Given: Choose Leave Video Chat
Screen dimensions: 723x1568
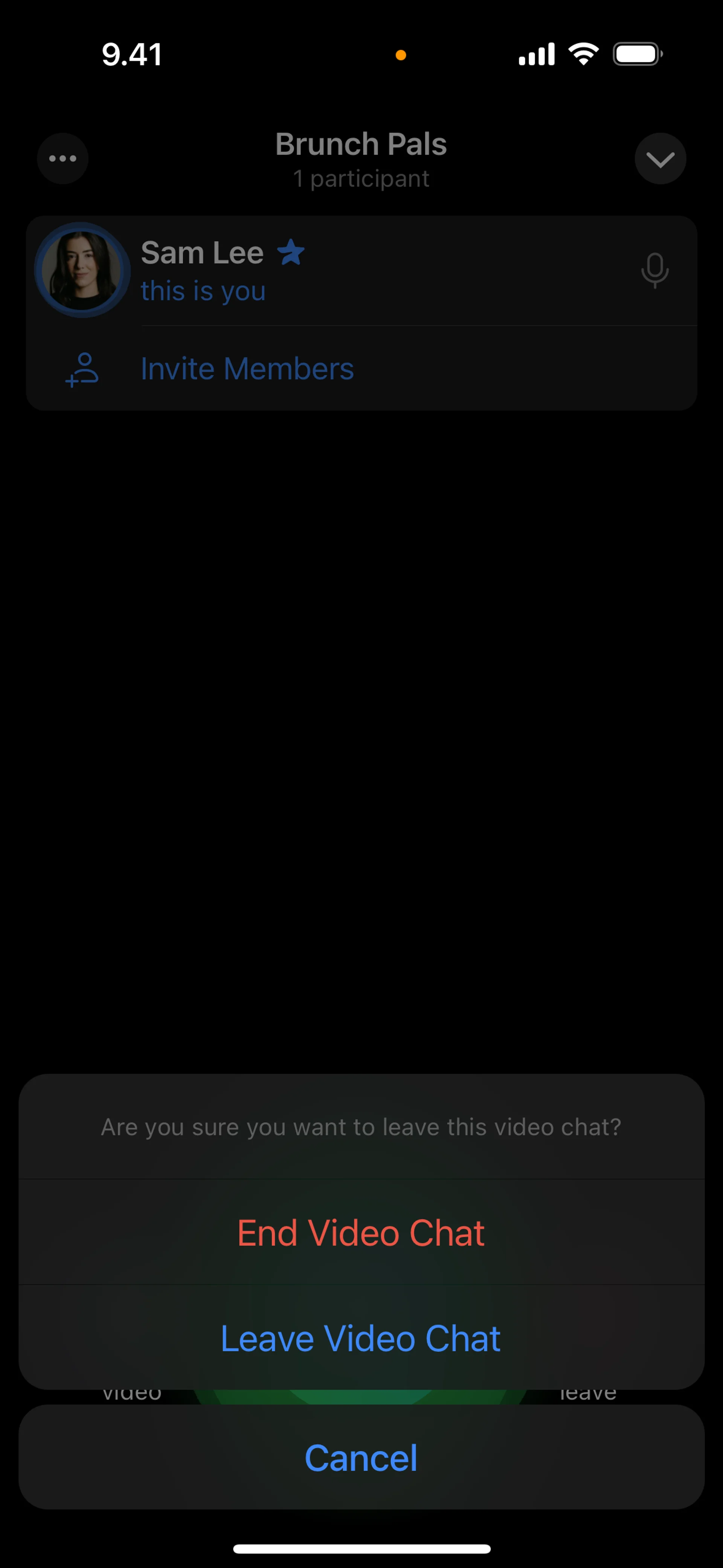Looking at the screenshot, I should (x=361, y=1338).
